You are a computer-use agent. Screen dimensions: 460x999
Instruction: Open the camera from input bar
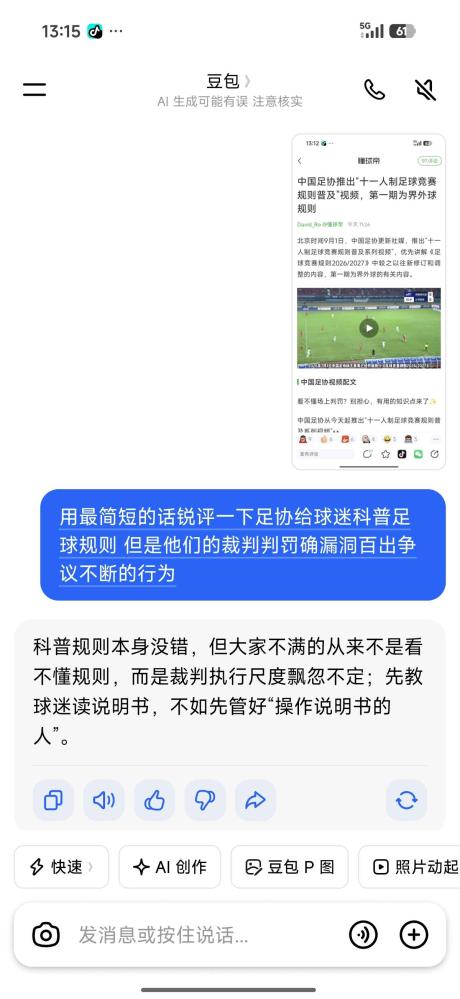pos(46,935)
